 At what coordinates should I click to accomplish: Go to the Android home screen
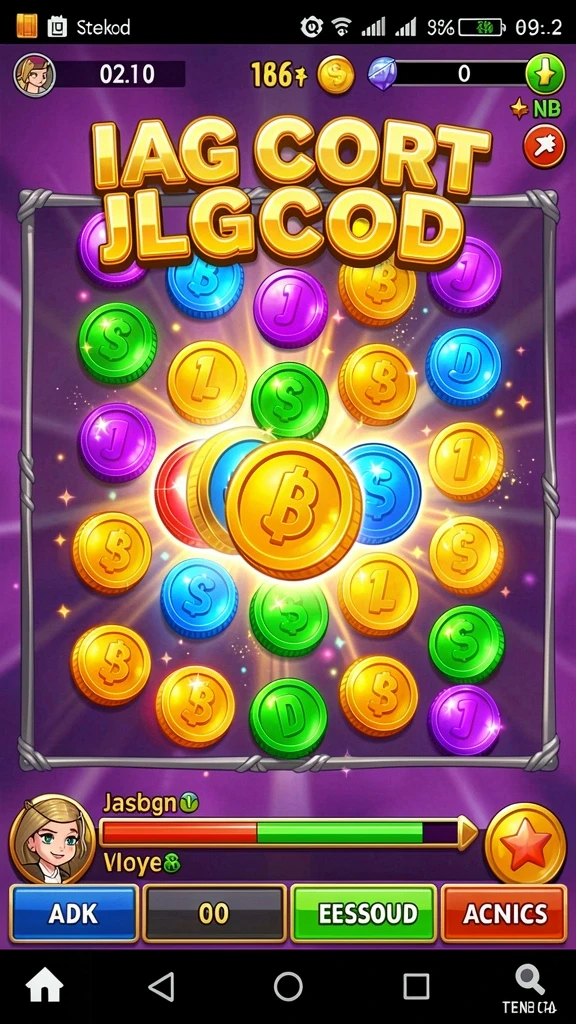pyautogui.click(x=44, y=985)
